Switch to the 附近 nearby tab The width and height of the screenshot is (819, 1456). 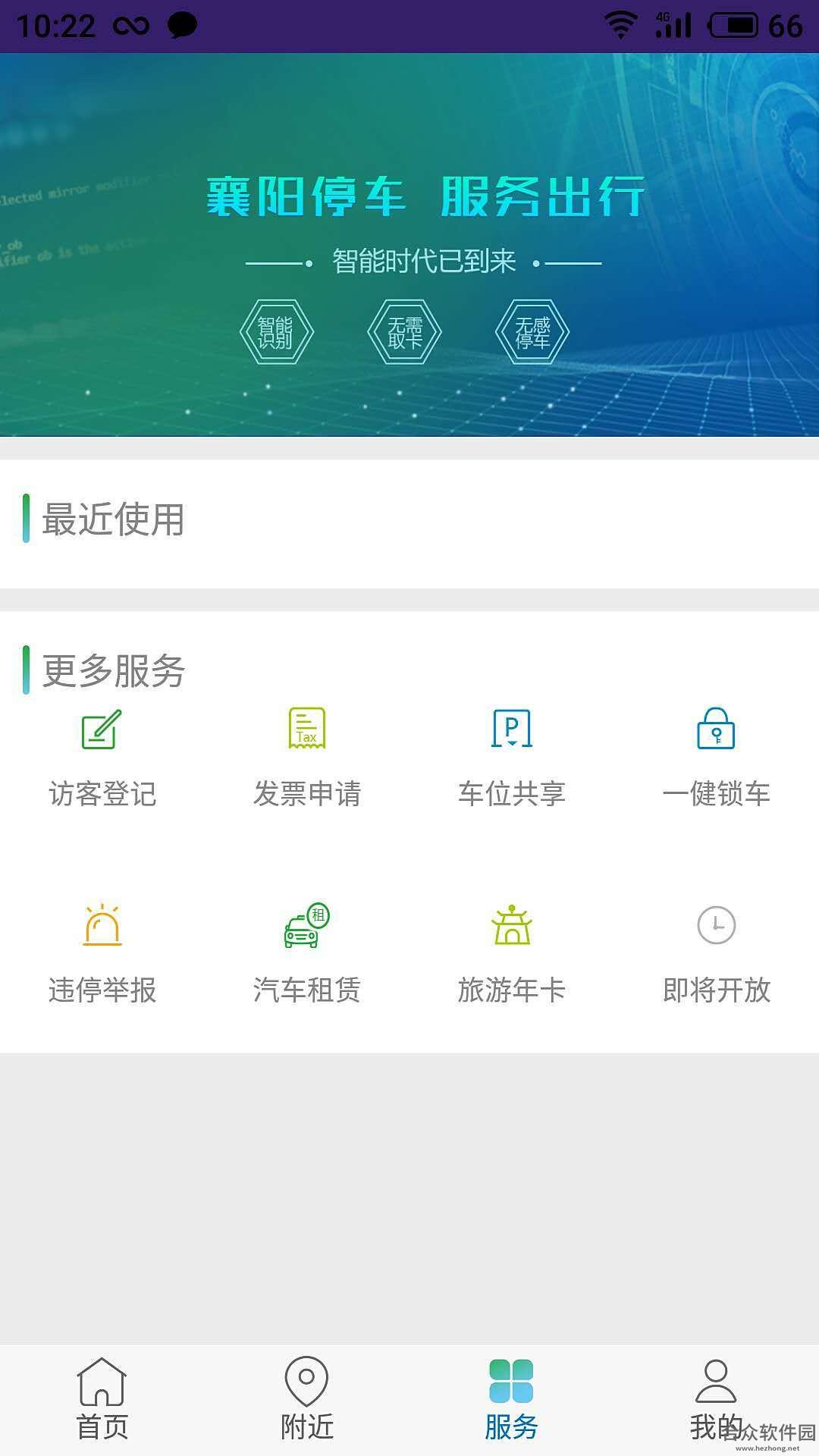click(x=307, y=1400)
